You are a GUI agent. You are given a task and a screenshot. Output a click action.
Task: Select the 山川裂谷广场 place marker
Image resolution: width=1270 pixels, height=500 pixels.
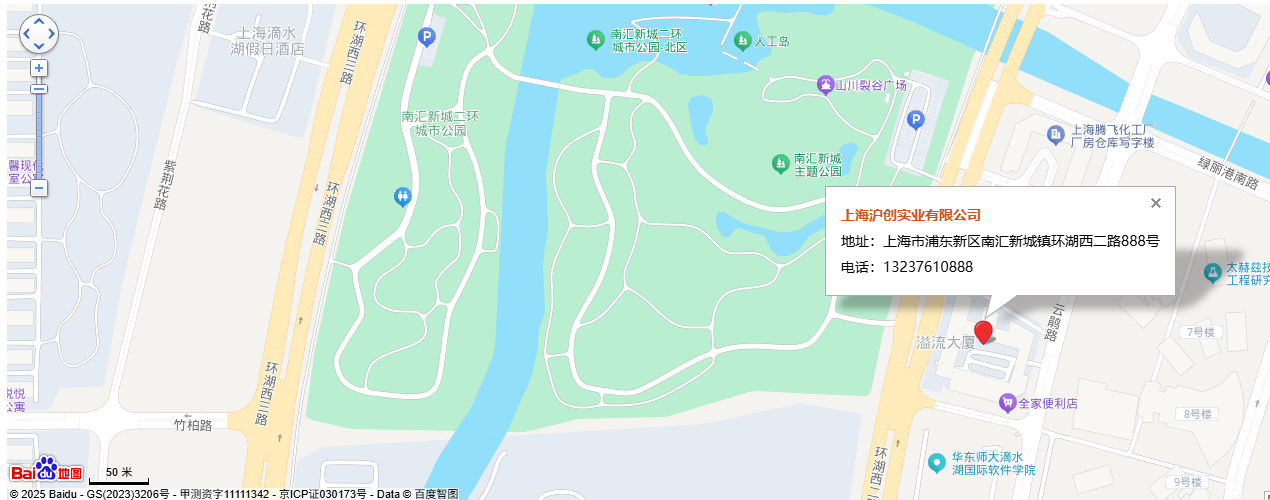825,85
